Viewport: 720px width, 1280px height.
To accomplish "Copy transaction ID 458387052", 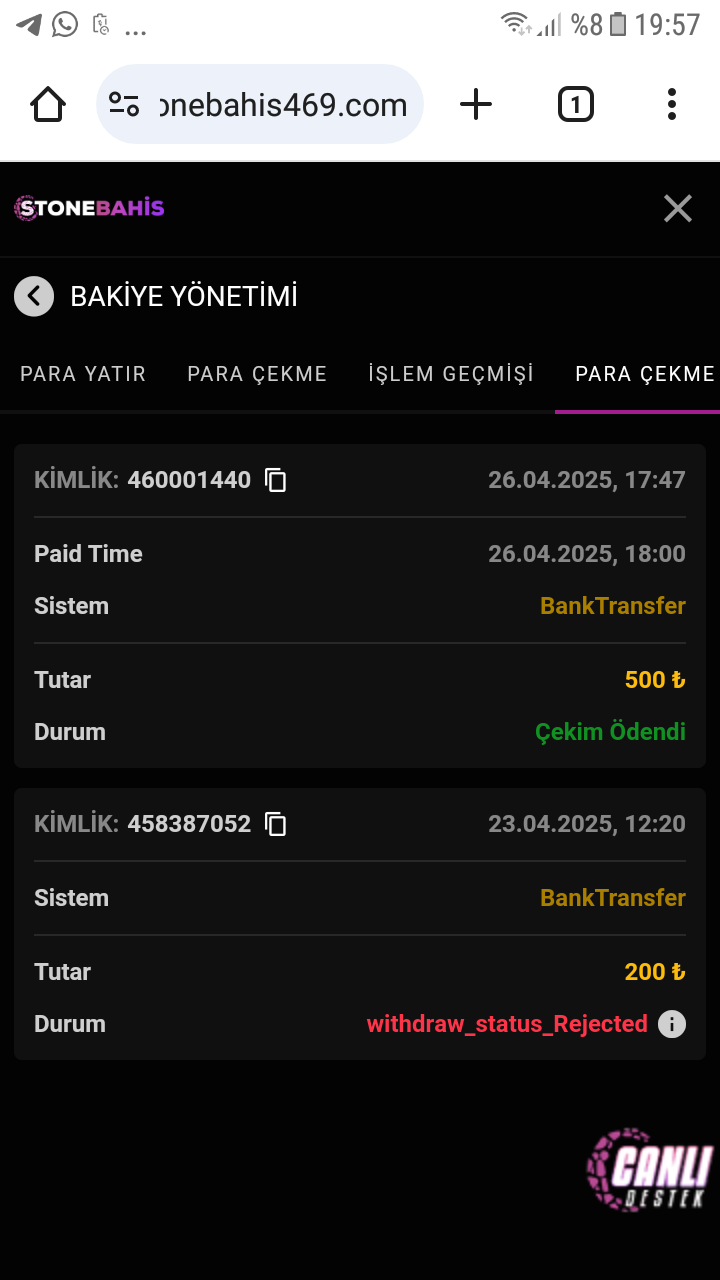I will 276,824.
